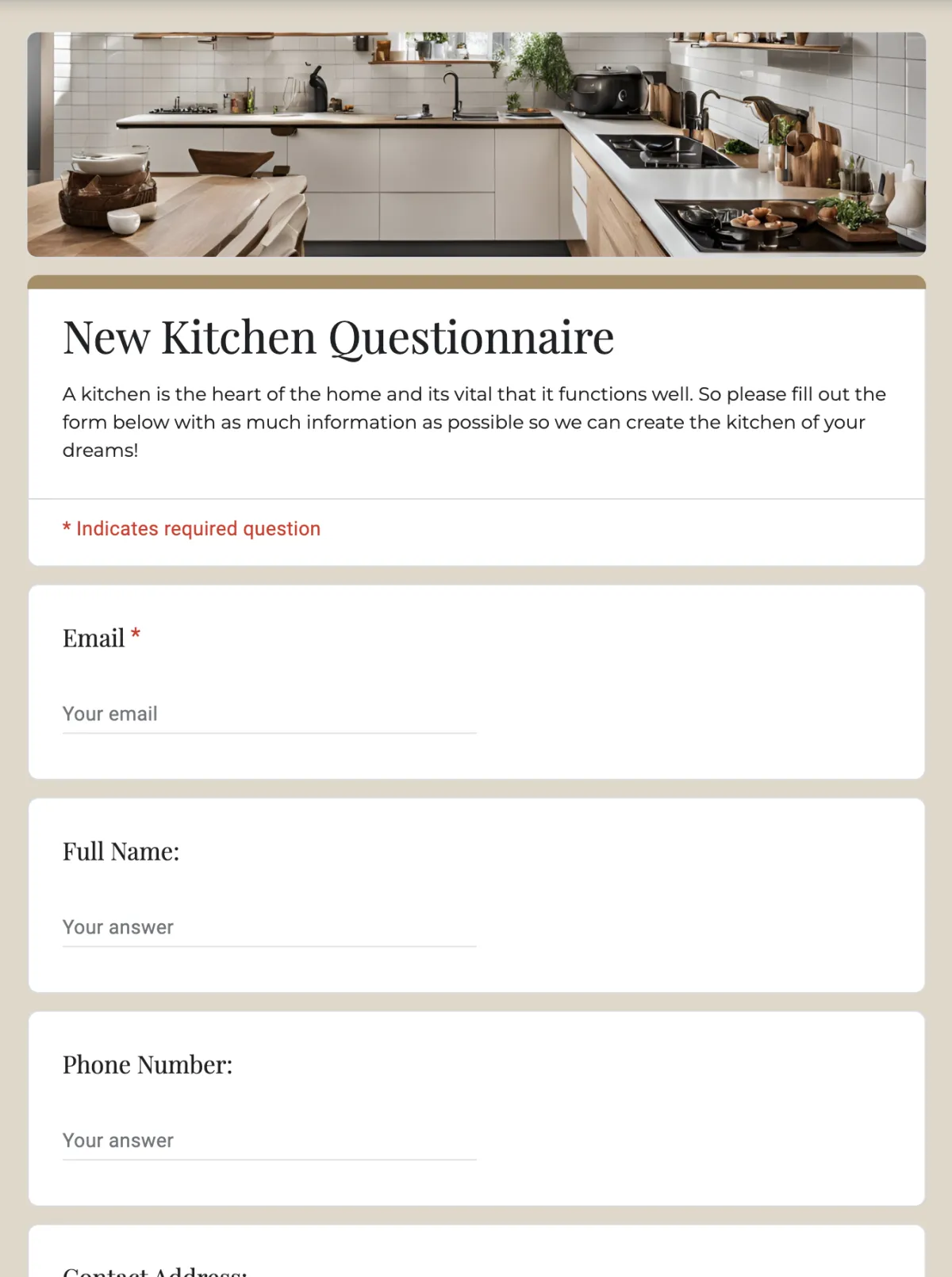Enter text in the Full Name field
This screenshot has height=1277, width=952.
269,926
